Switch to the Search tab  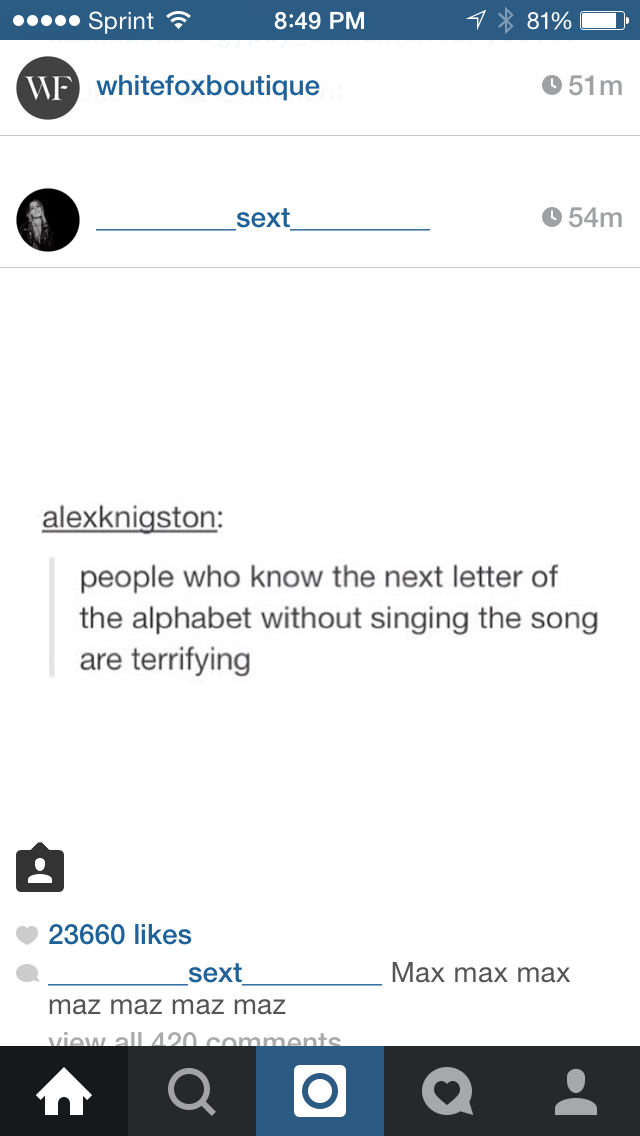tap(192, 1091)
